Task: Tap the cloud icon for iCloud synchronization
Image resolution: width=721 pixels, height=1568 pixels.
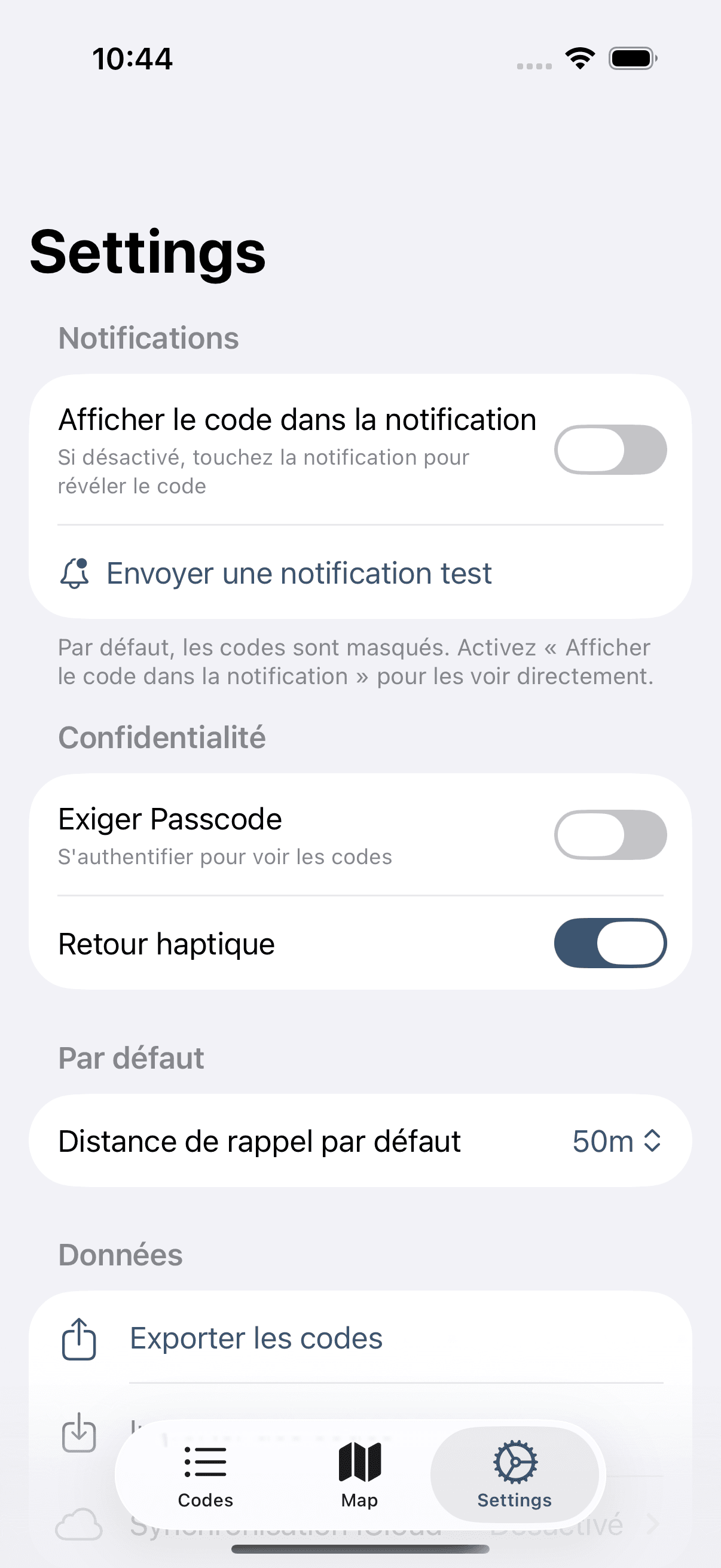Action: tap(79, 1522)
